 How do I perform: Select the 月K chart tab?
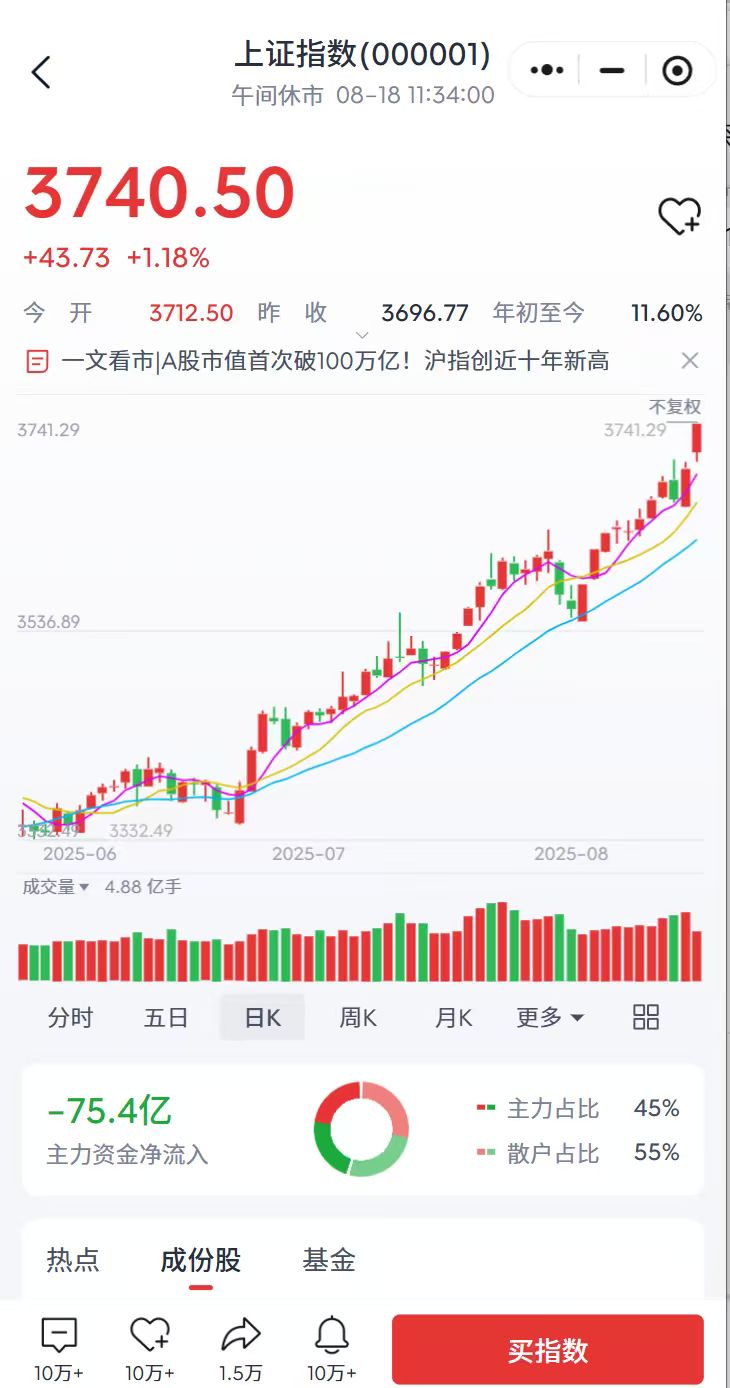point(453,1018)
